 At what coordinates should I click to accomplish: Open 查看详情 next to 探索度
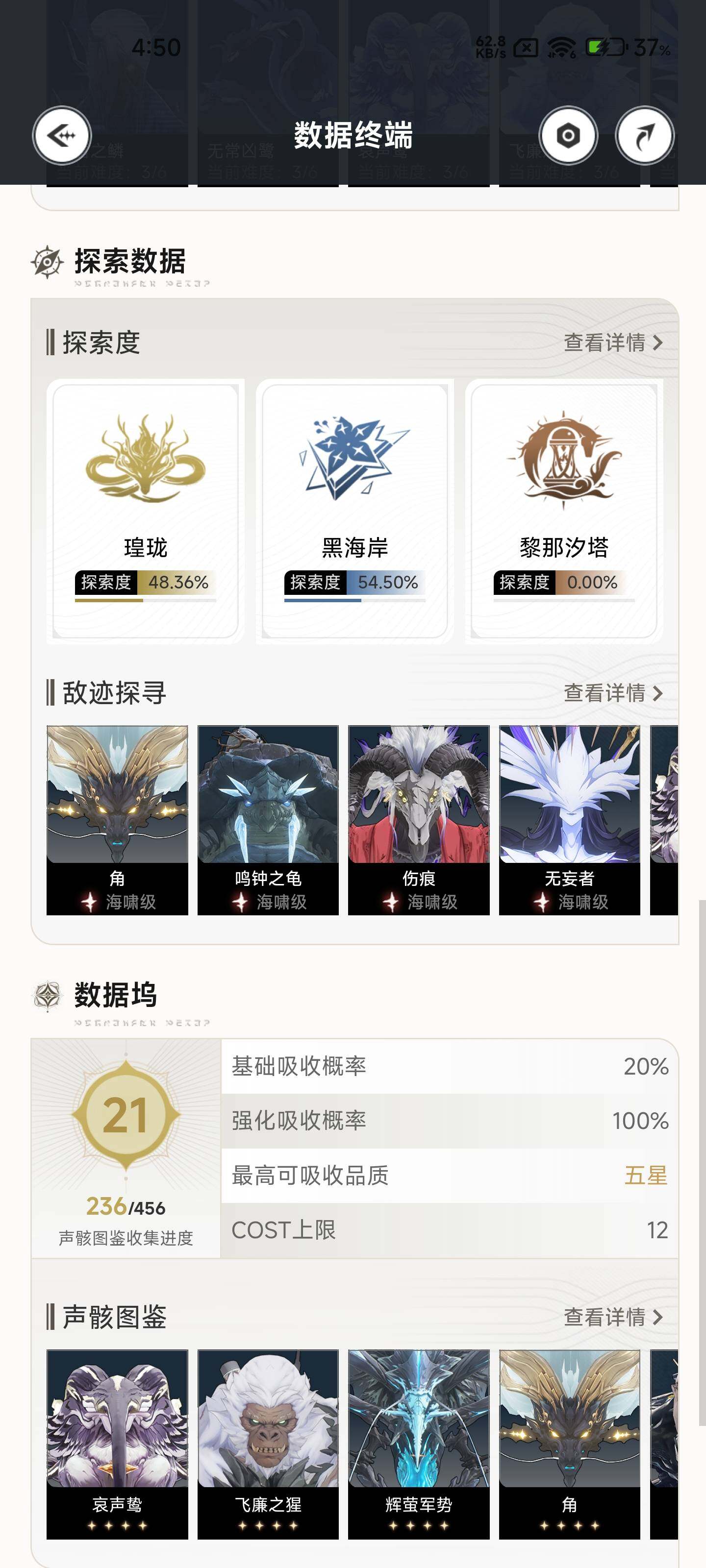coord(612,343)
